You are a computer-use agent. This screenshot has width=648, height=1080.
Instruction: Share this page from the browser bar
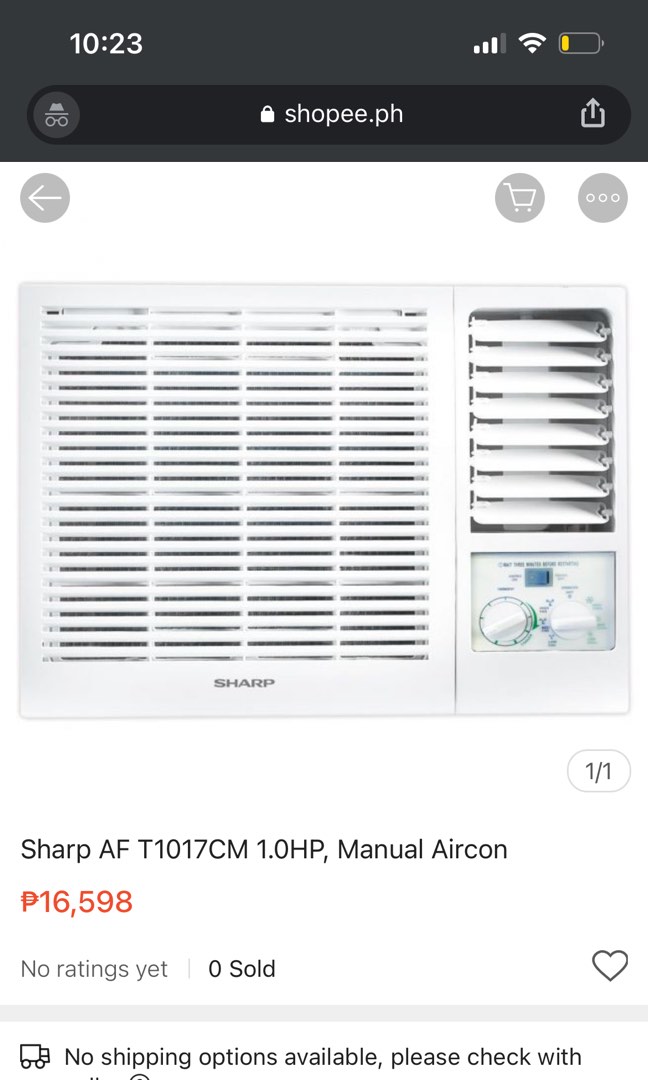click(x=592, y=113)
